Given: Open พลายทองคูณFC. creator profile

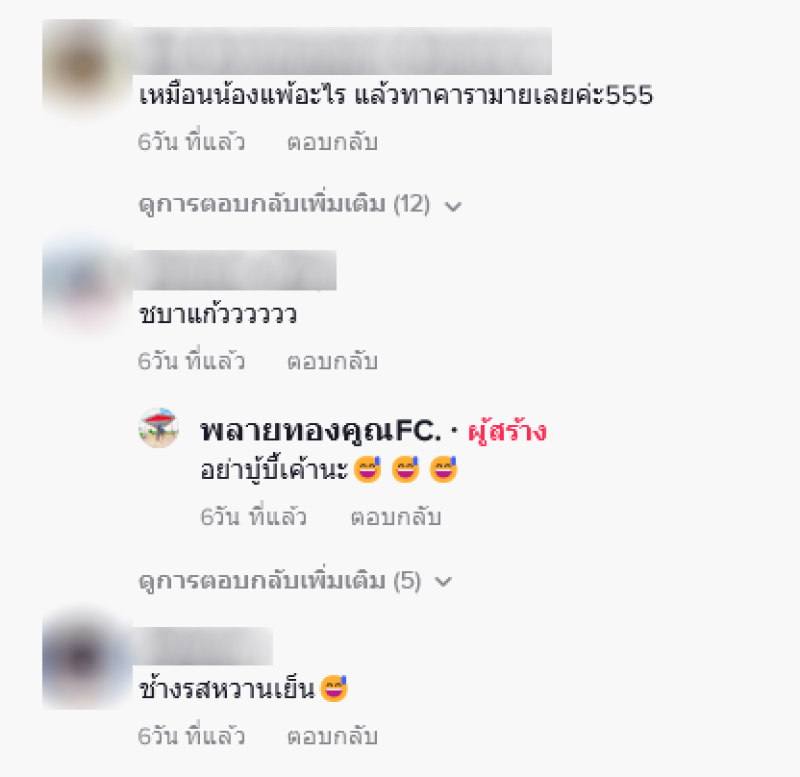Looking at the screenshot, I should (x=320, y=432).
